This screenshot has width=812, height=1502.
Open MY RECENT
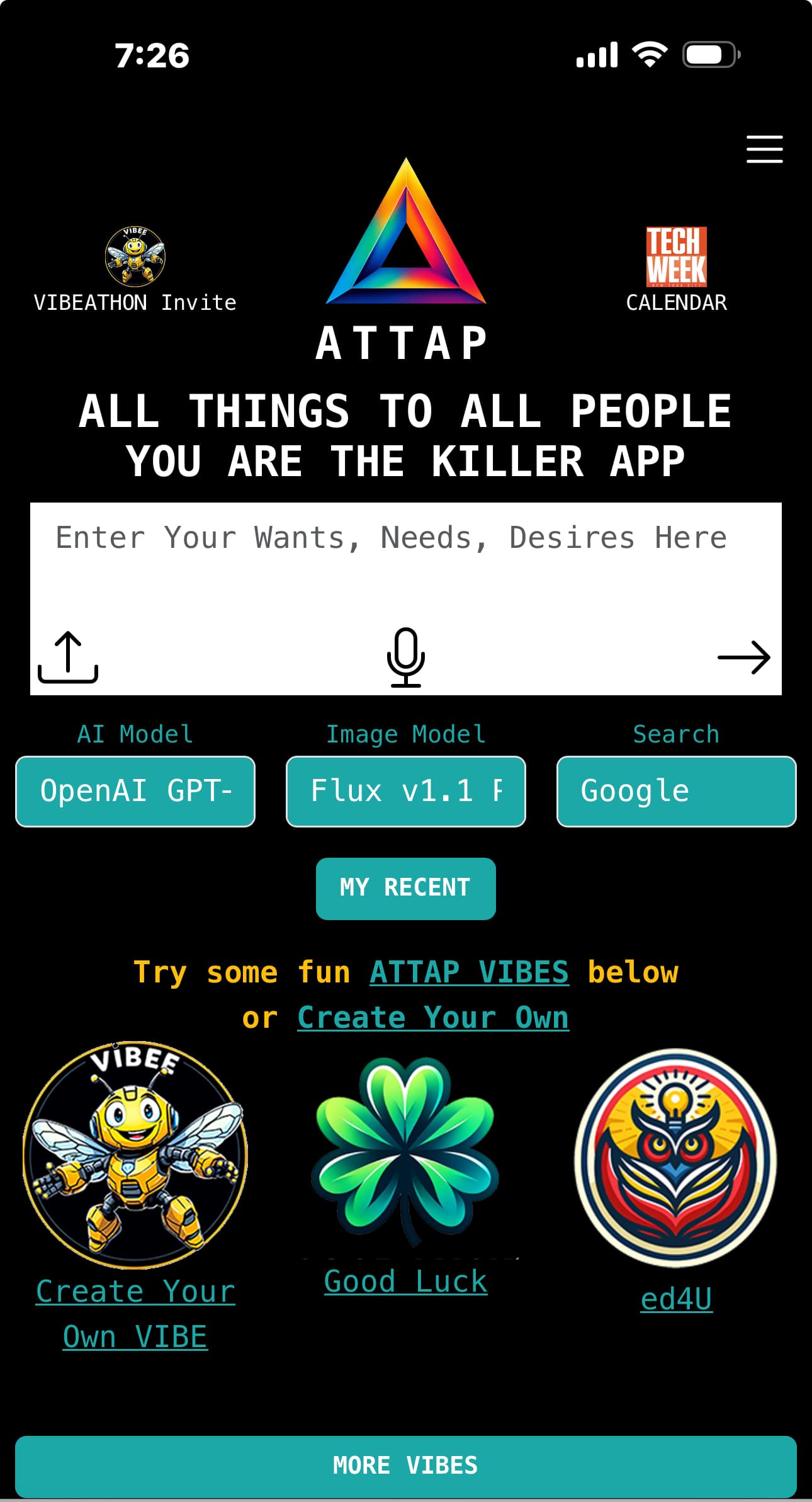[405, 888]
